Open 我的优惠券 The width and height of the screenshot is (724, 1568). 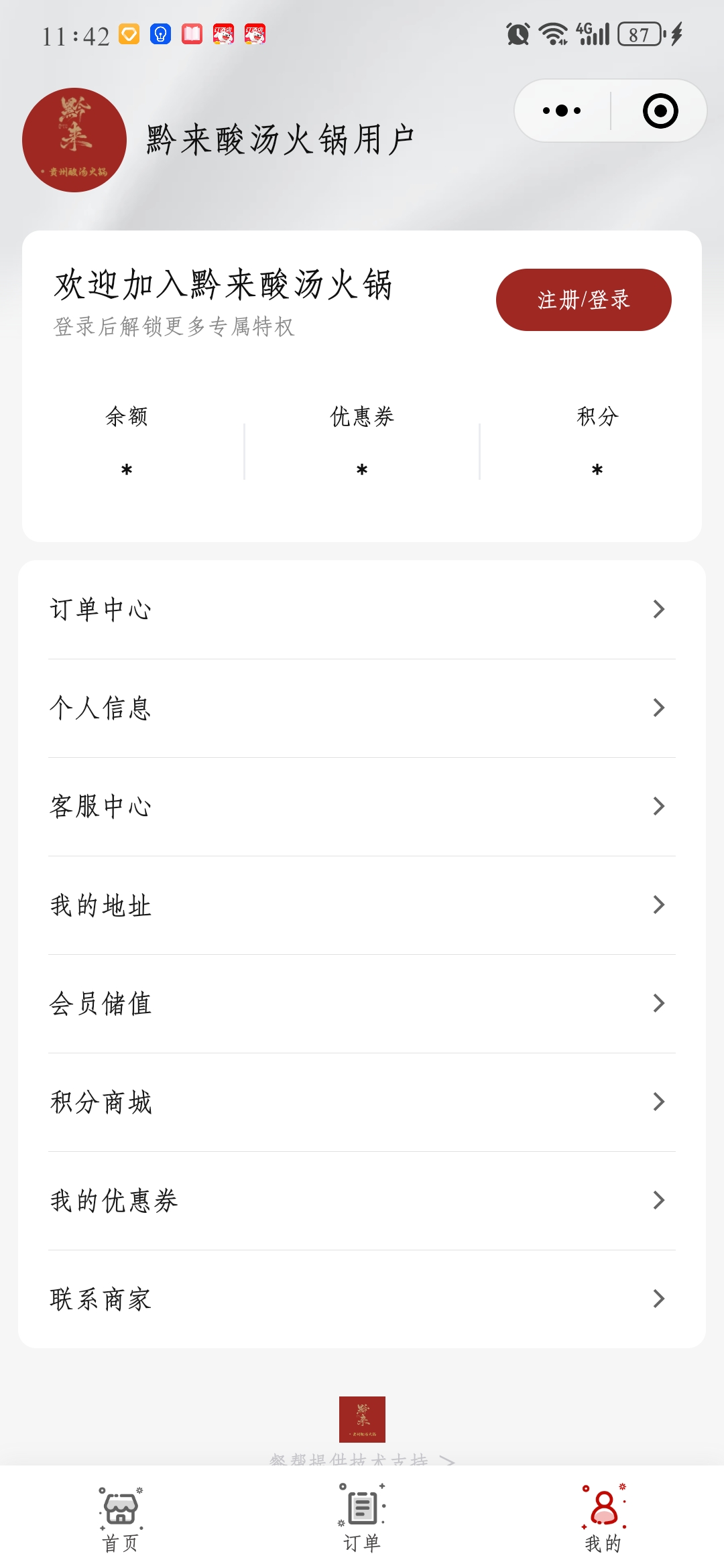click(362, 1200)
